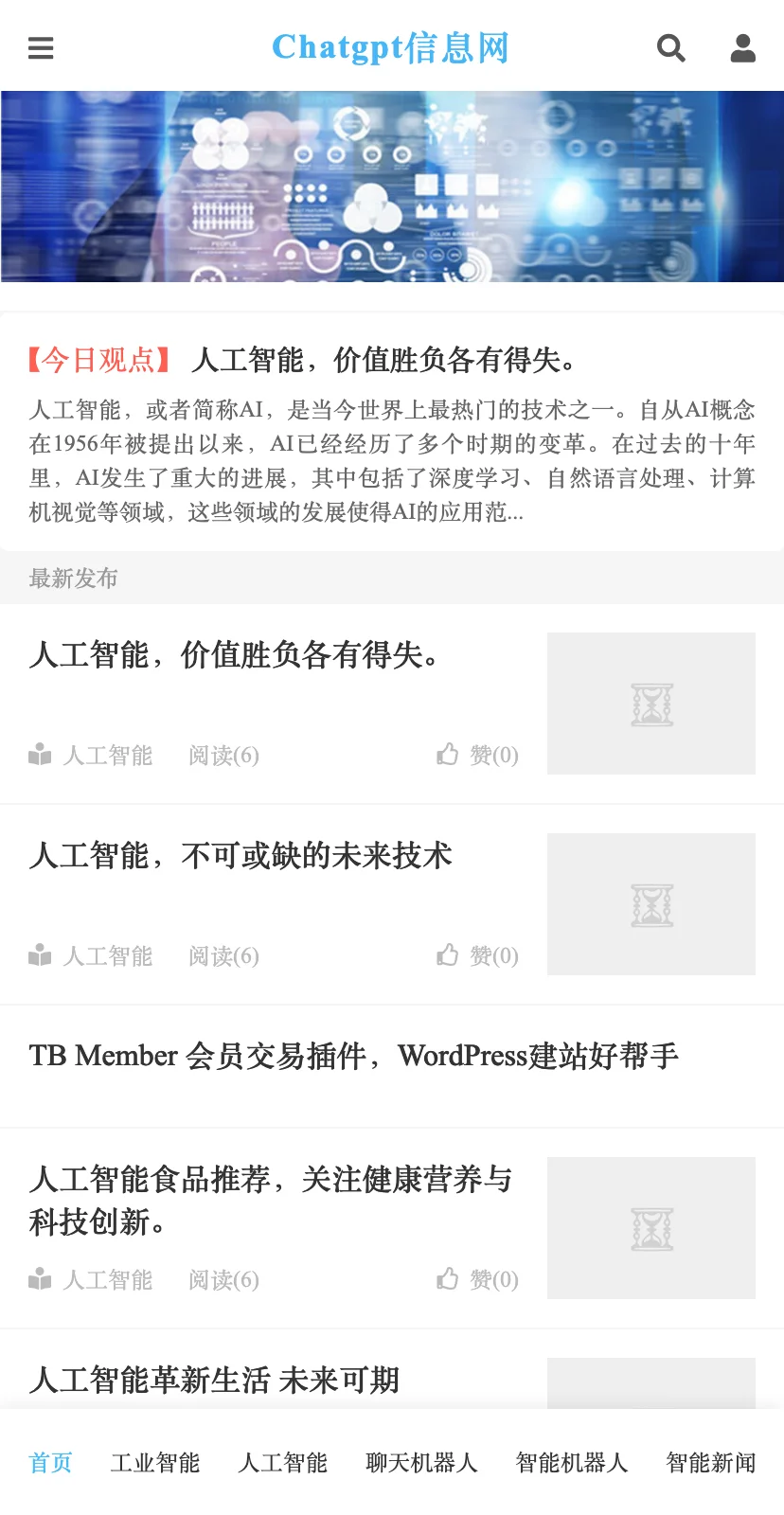Viewport: 784px width, 1515px height.
Task: Switch to the 智能新闻 tab
Action: pos(710,1463)
